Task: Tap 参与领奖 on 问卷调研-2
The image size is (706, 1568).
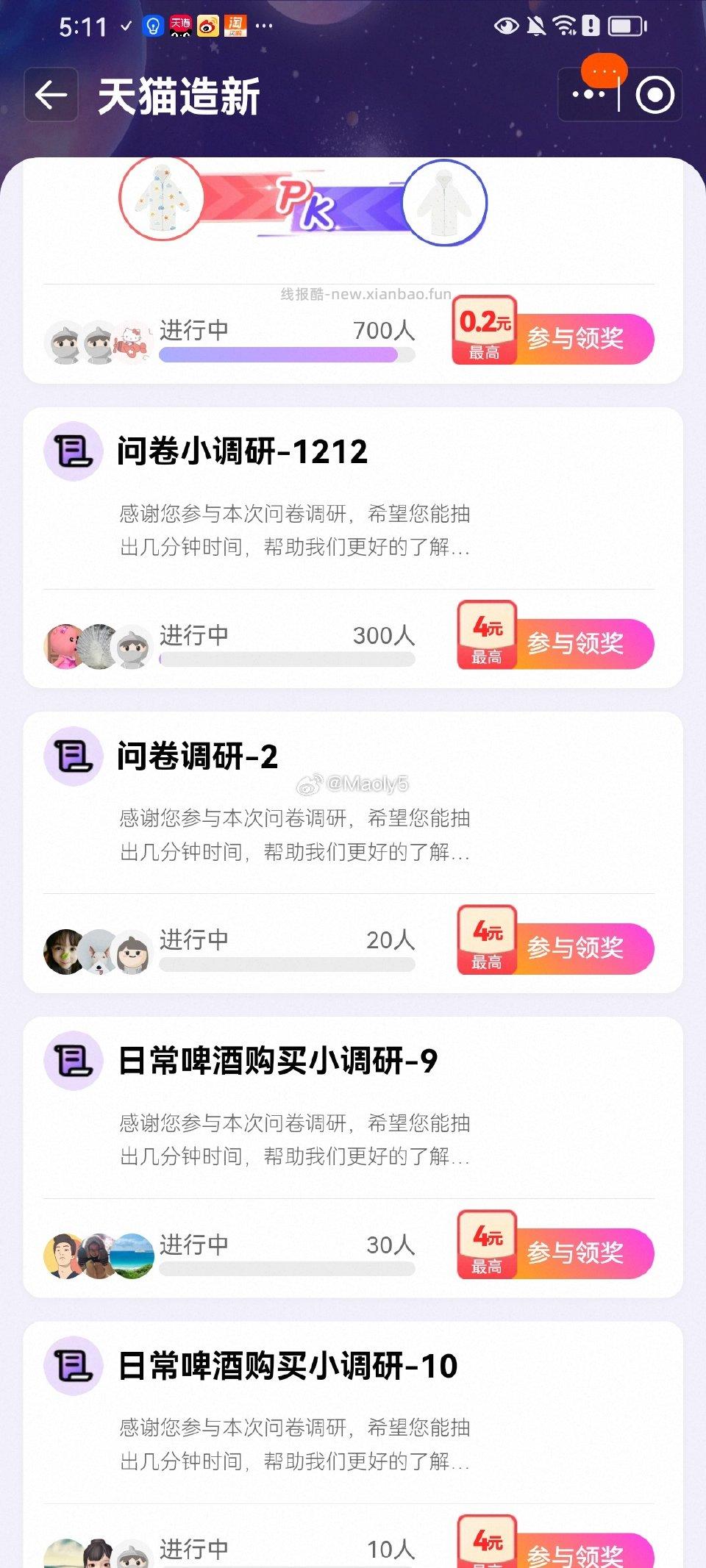Action: point(577,948)
